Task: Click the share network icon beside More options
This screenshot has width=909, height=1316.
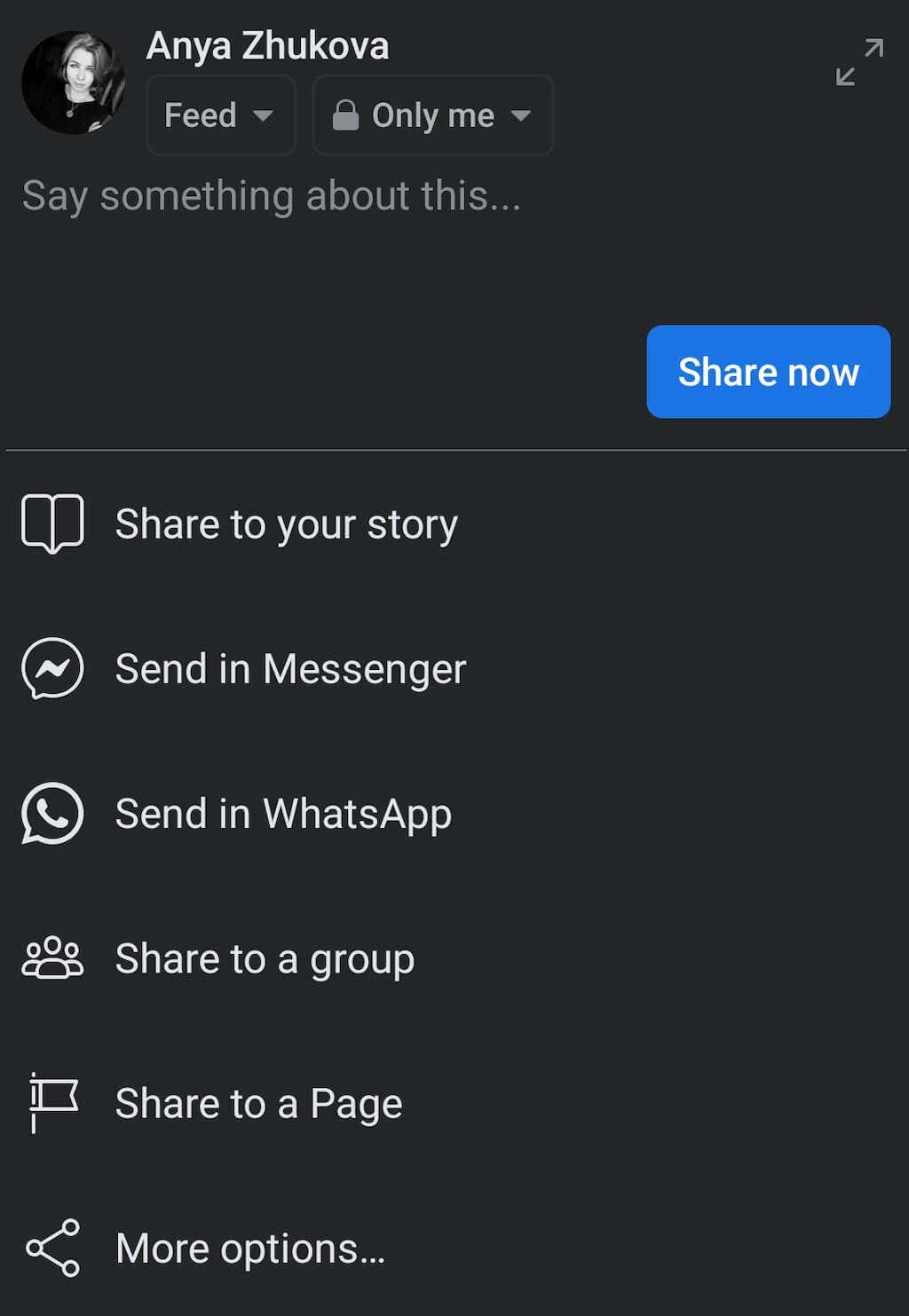Action: click(51, 1248)
